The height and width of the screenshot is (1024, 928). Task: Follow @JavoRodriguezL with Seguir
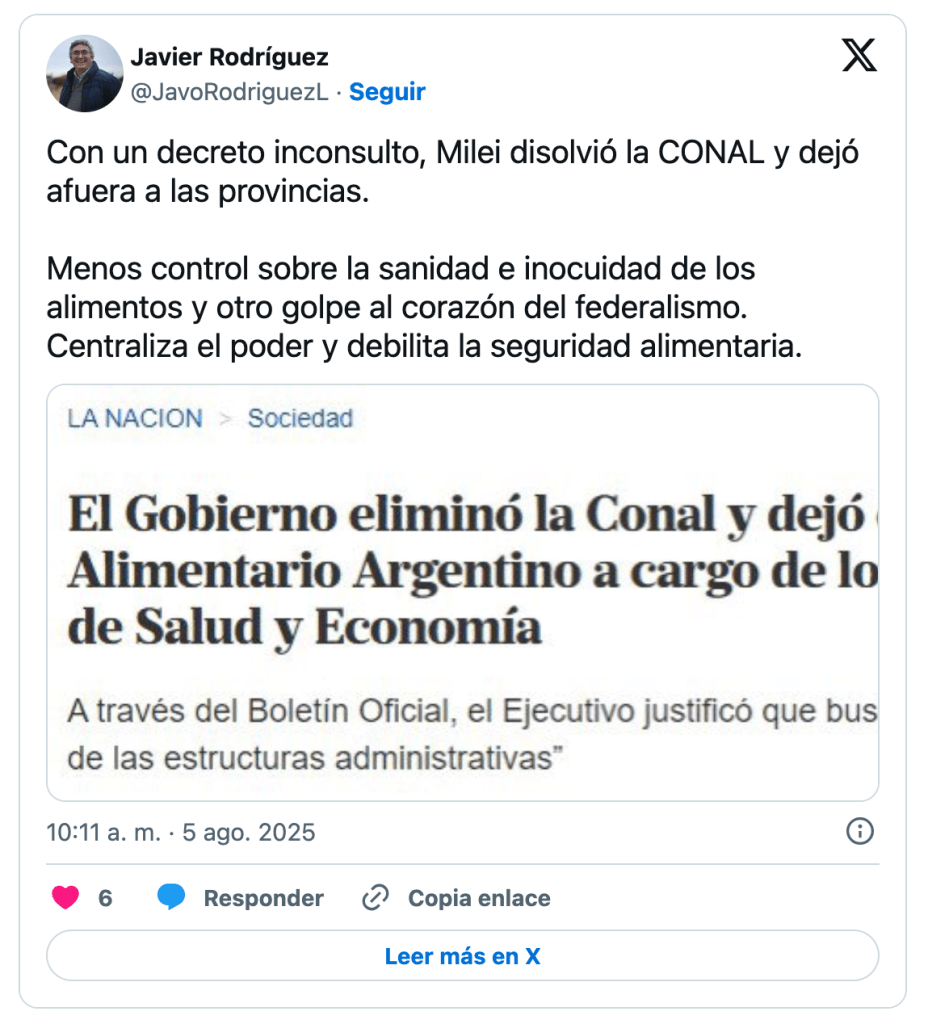pos(387,92)
